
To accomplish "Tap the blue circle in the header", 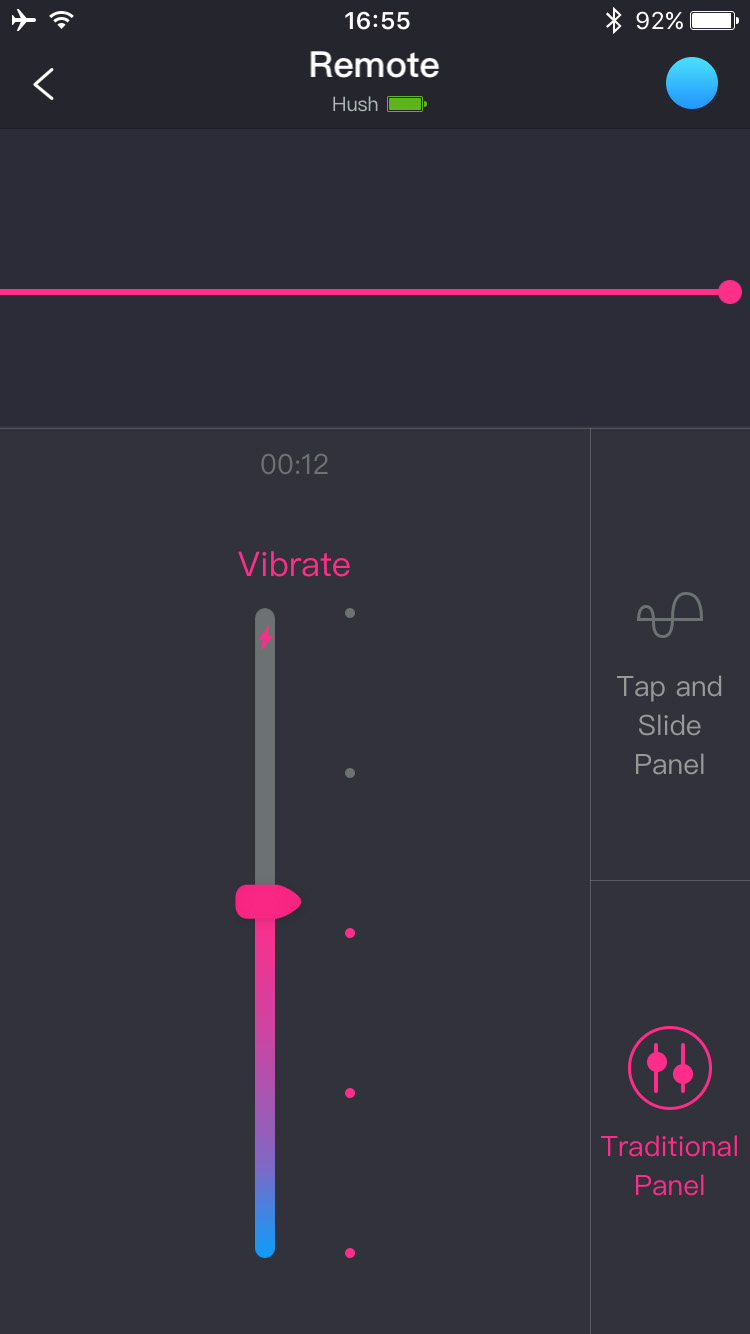I will [692, 83].
